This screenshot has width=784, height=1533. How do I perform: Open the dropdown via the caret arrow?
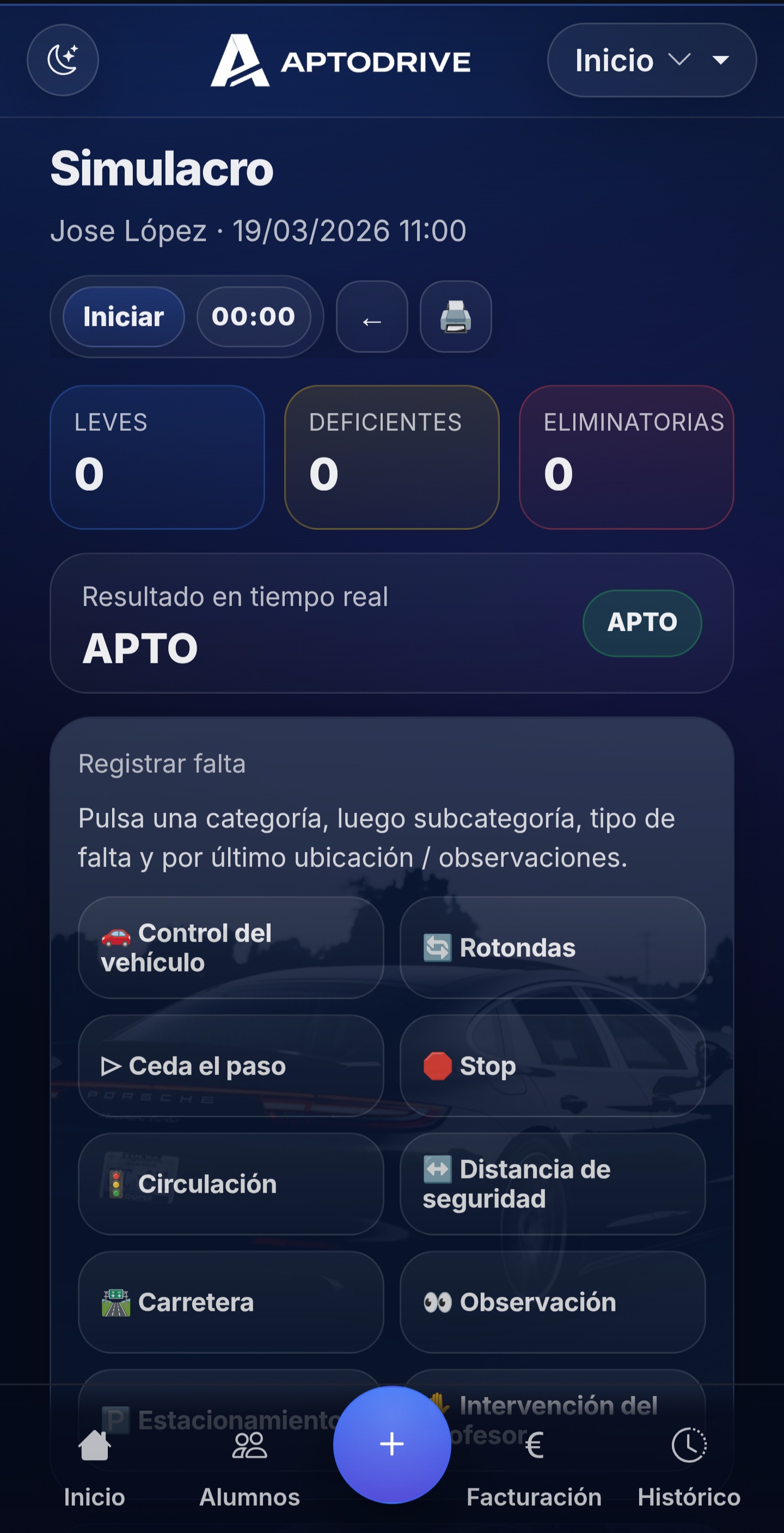click(720, 60)
